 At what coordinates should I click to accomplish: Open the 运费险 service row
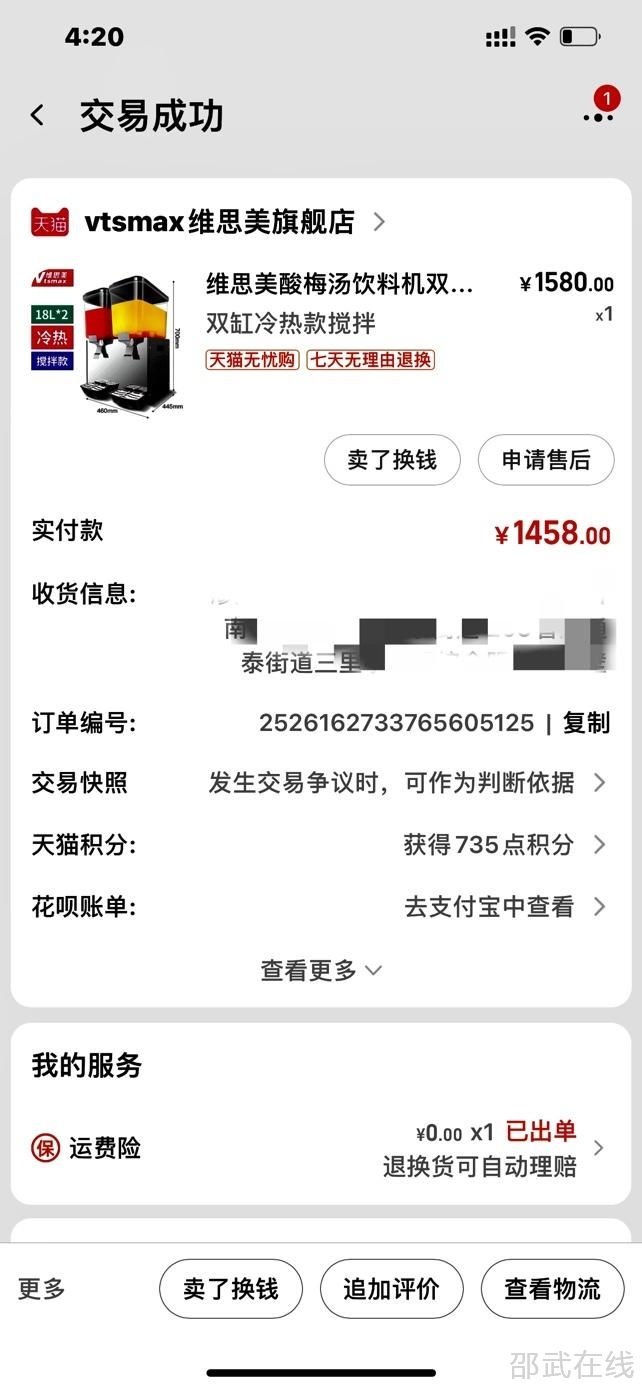click(320, 1148)
